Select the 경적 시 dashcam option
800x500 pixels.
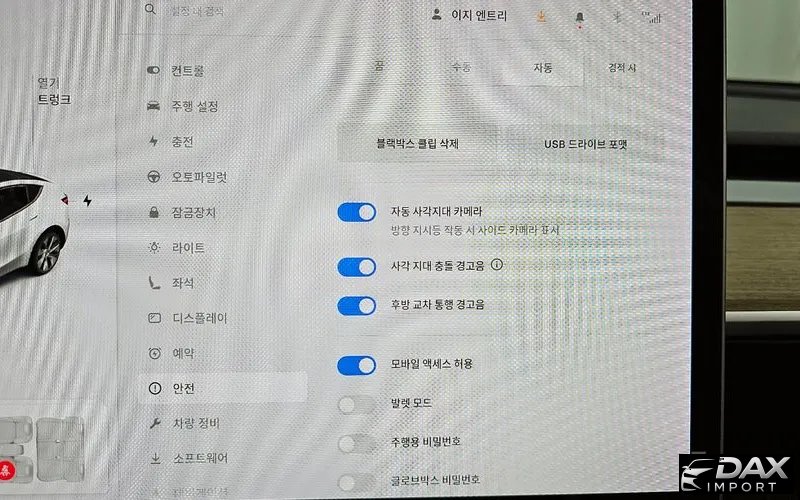click(x=621, y=68)
